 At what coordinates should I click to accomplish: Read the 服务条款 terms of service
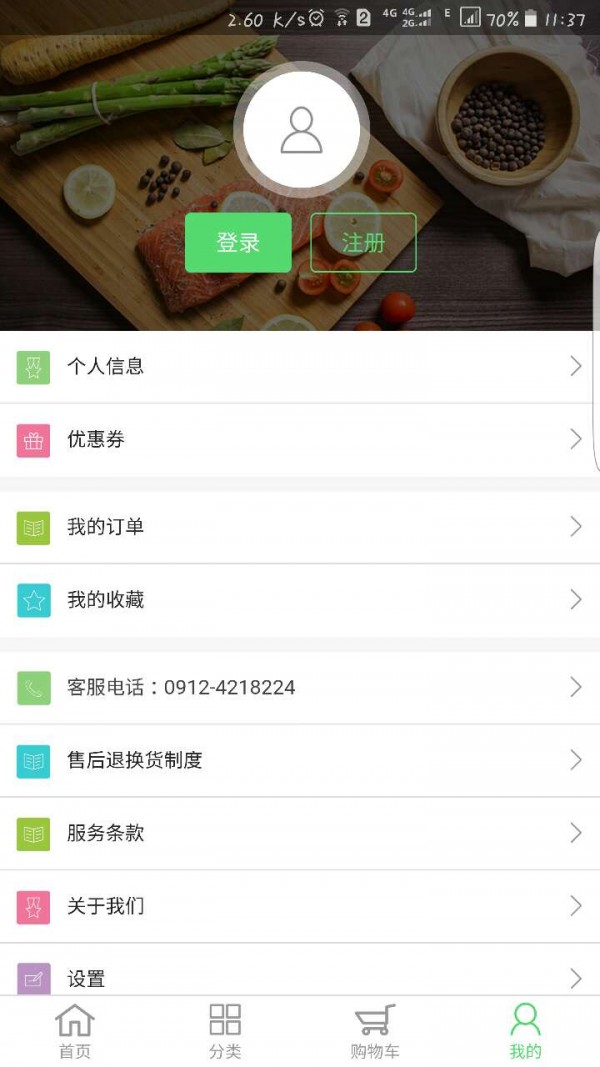point(300,833)
